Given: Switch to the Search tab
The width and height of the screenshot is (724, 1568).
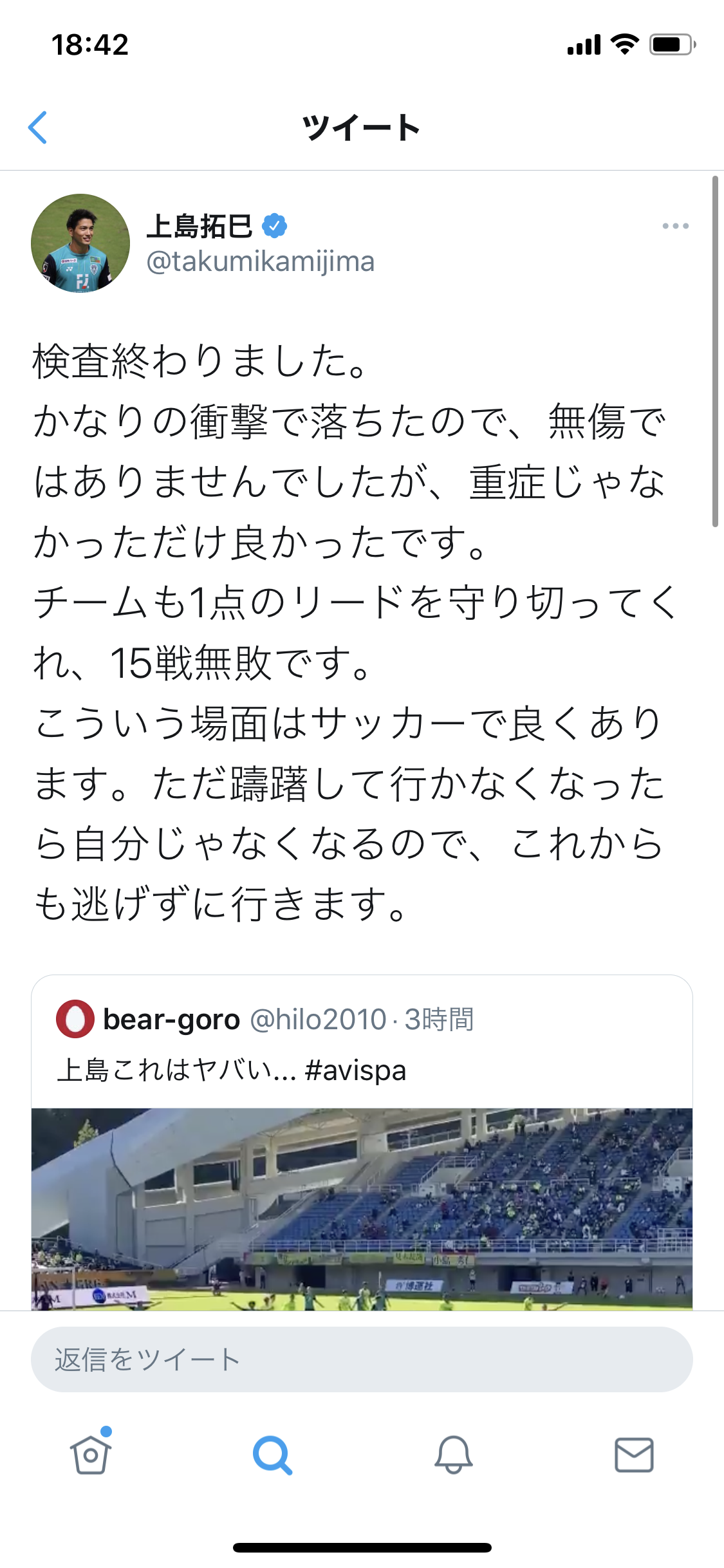Looking at the screenshot, I should 272,1455.
